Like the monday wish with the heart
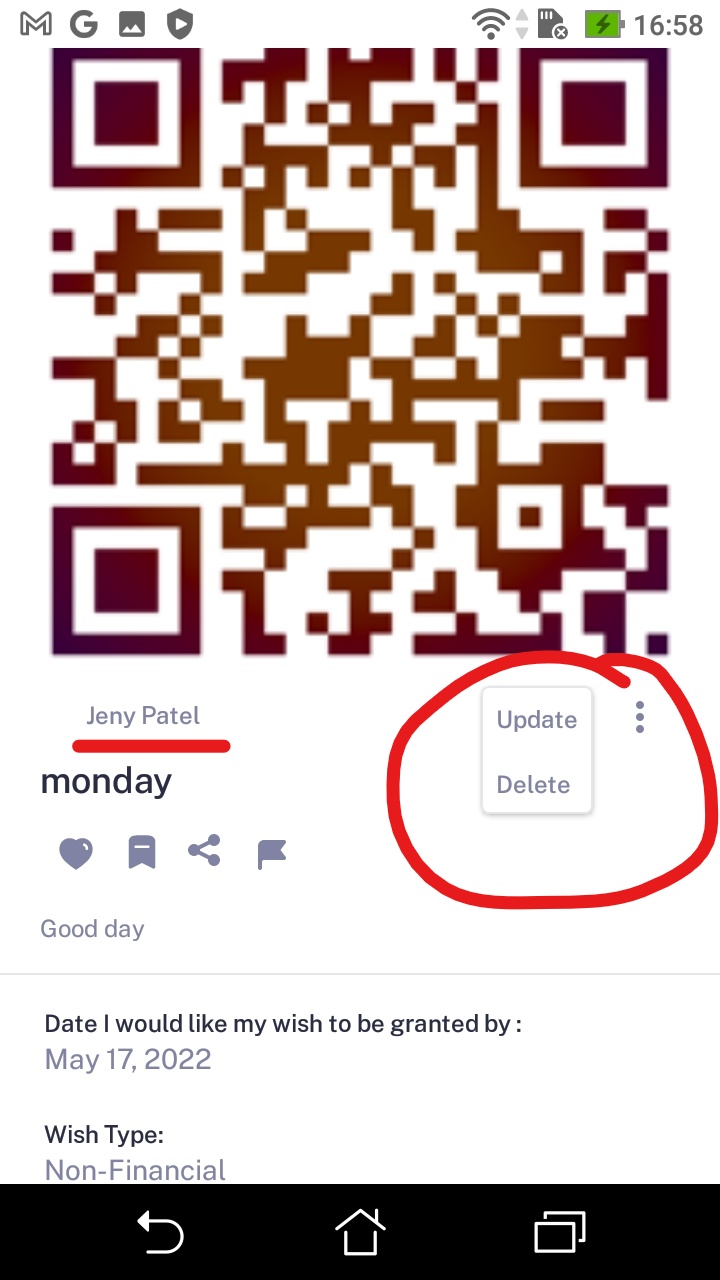 tap(76, 853)
